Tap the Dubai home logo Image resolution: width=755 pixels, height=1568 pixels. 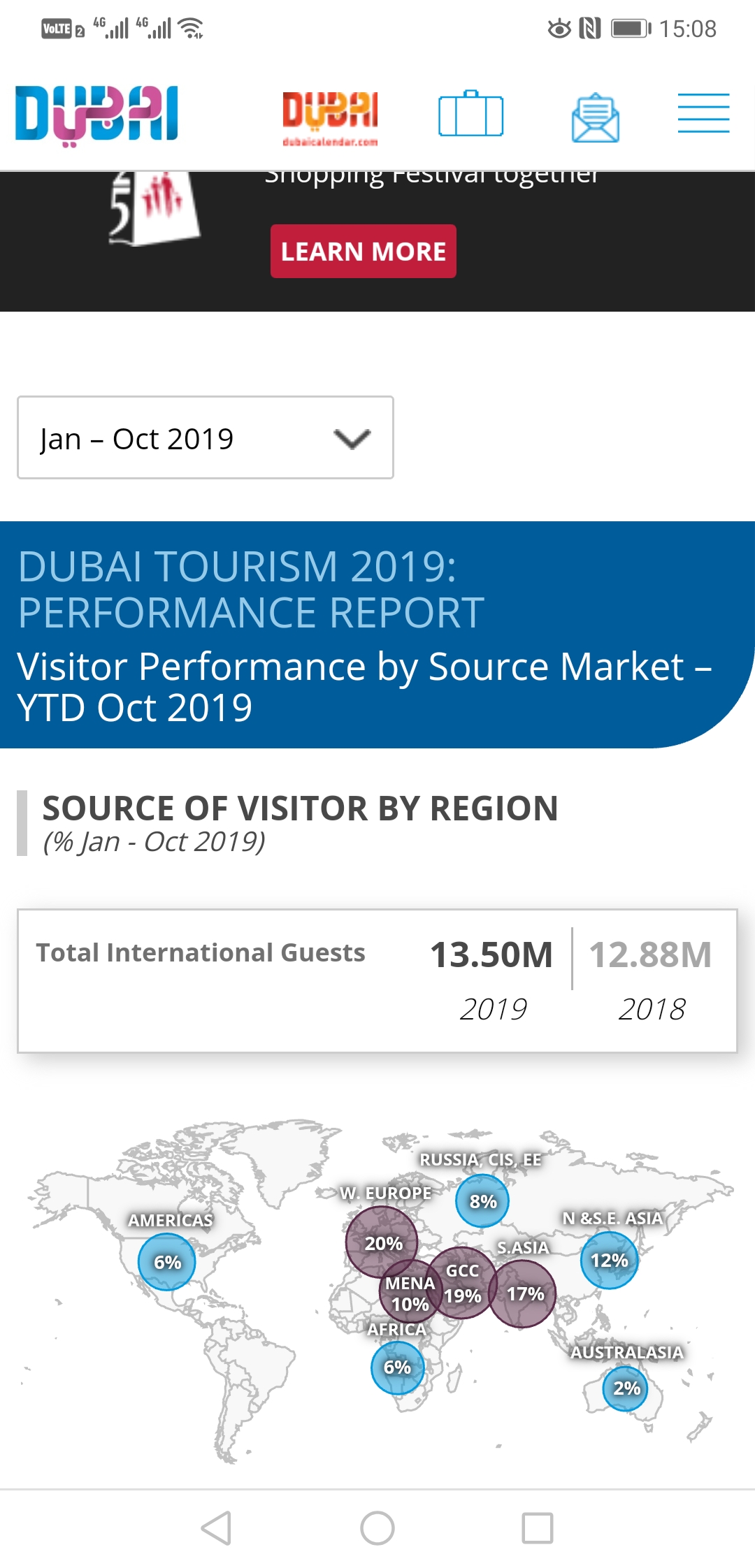(97, 115)
